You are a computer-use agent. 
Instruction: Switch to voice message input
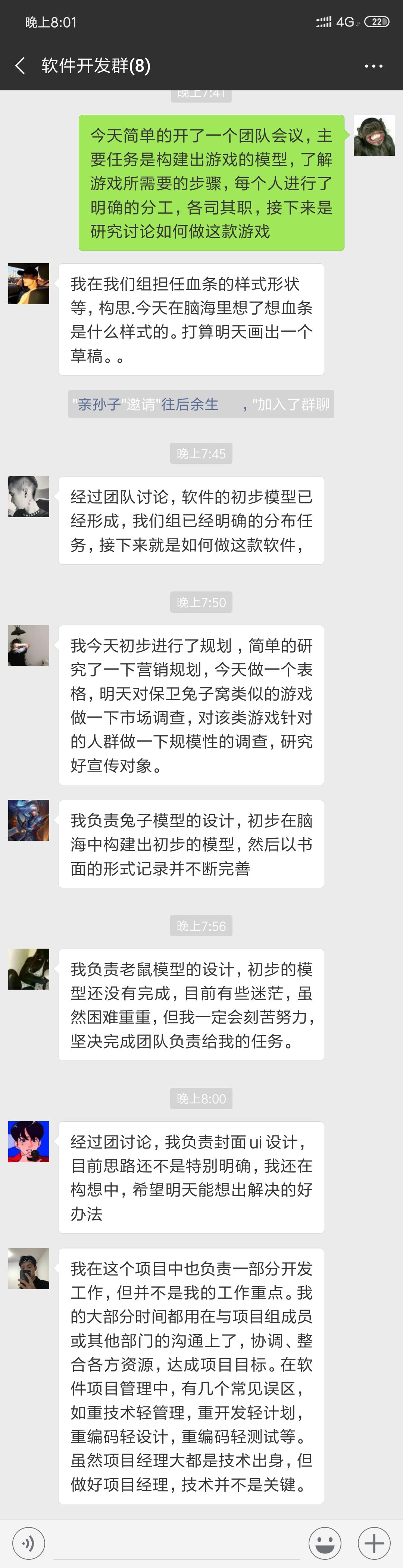click(x=28, y=1543)
